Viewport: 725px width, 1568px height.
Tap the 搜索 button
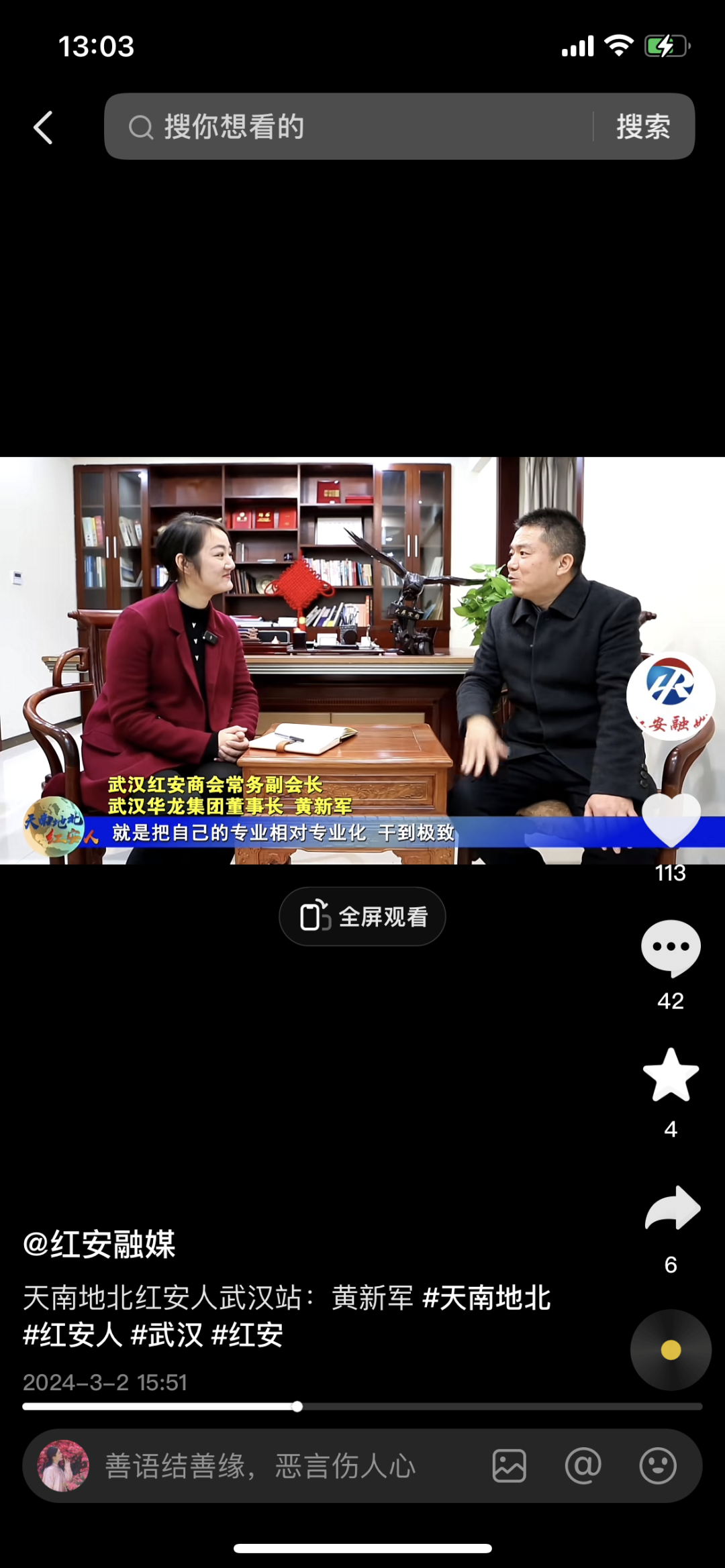pos(643,127)
